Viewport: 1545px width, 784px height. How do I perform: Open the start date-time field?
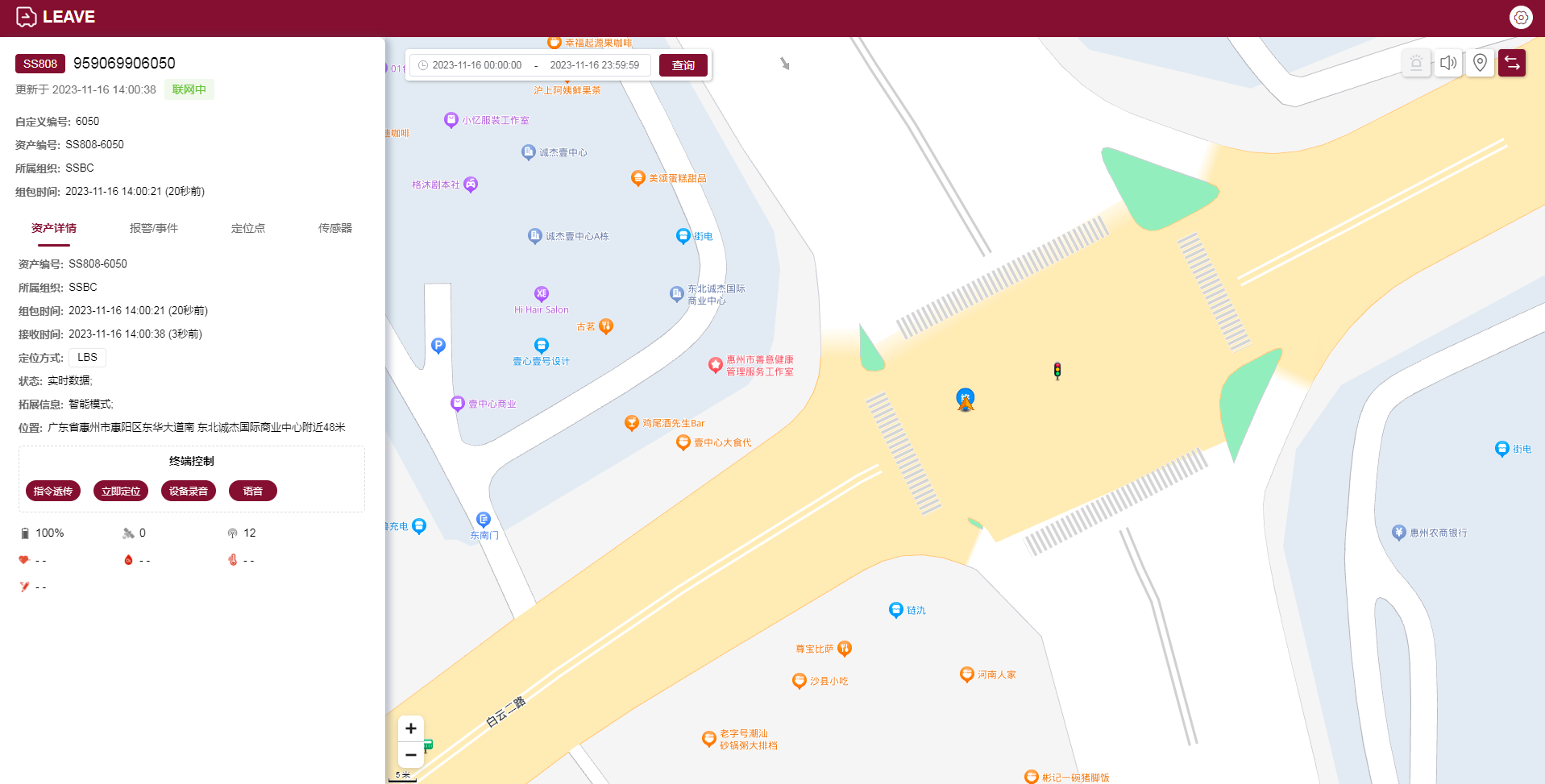(x=476, y=65)
